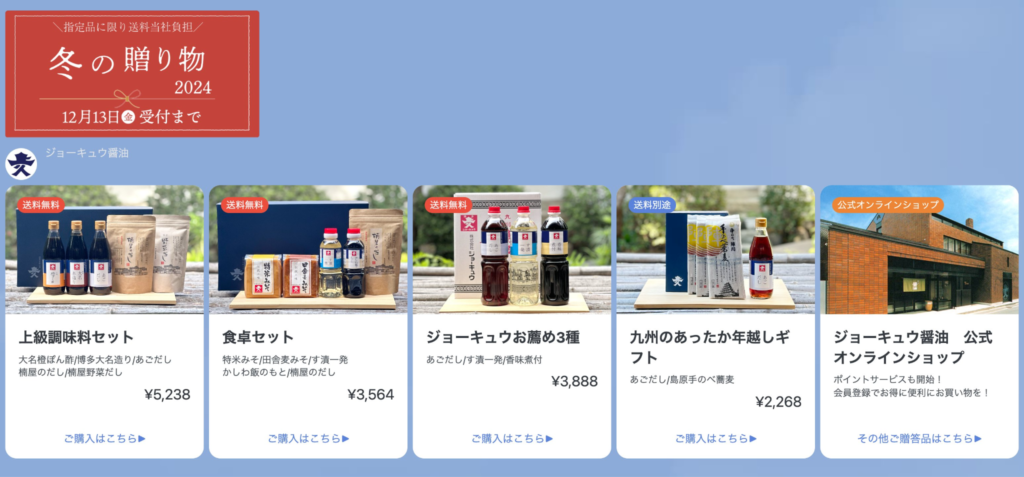The height and width of the screenshot is (477, 1024).
Task: Follow the purchase link for ジョーキュウお薦め3種
Action: (x=512, y=438)
